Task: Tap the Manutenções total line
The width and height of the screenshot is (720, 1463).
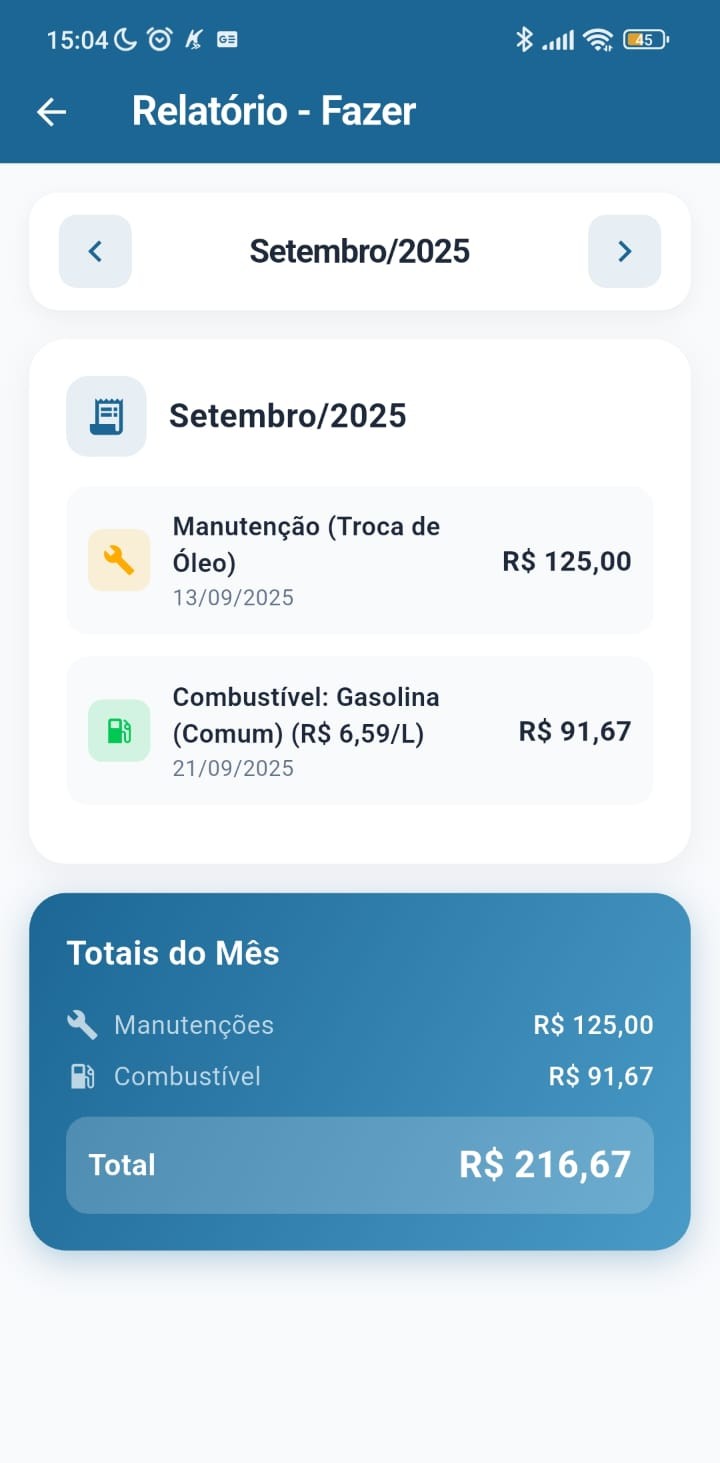Action: 194,1024
